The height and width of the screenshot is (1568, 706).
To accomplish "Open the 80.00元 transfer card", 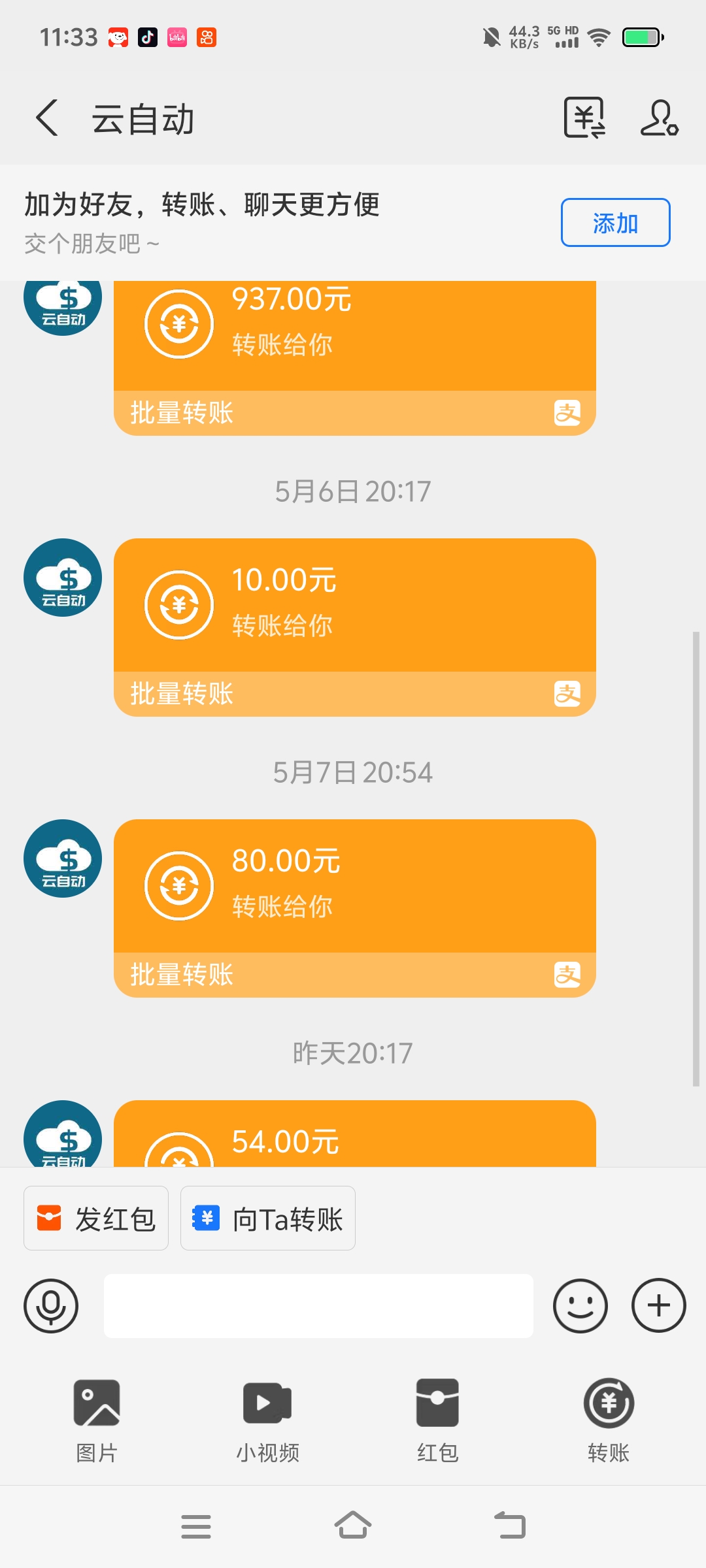I will [x=355, y=908].
